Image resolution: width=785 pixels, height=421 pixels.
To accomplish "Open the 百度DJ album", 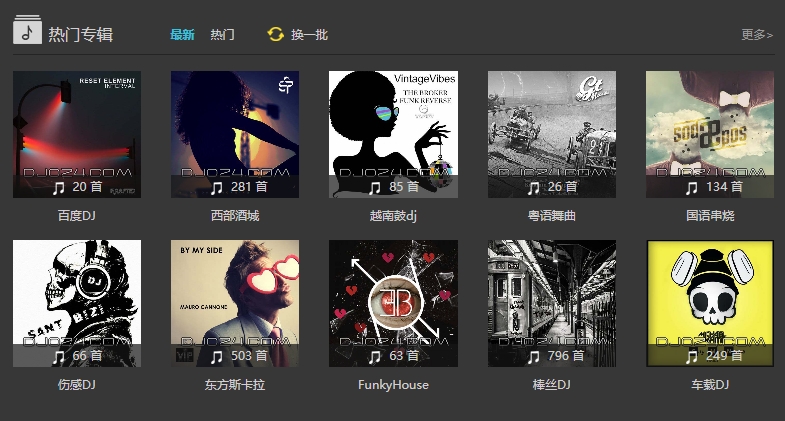I will 77,135.
